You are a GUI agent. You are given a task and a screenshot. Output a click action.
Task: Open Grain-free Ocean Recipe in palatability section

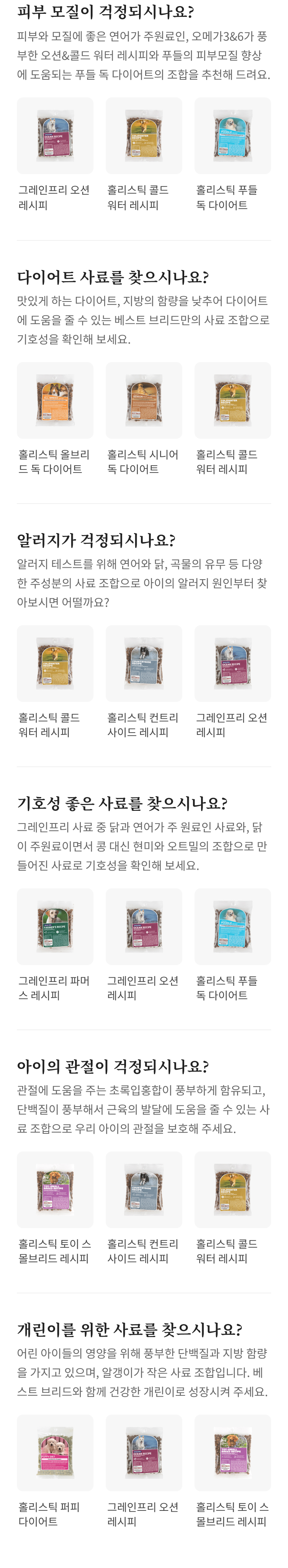[x=143, y=926]
